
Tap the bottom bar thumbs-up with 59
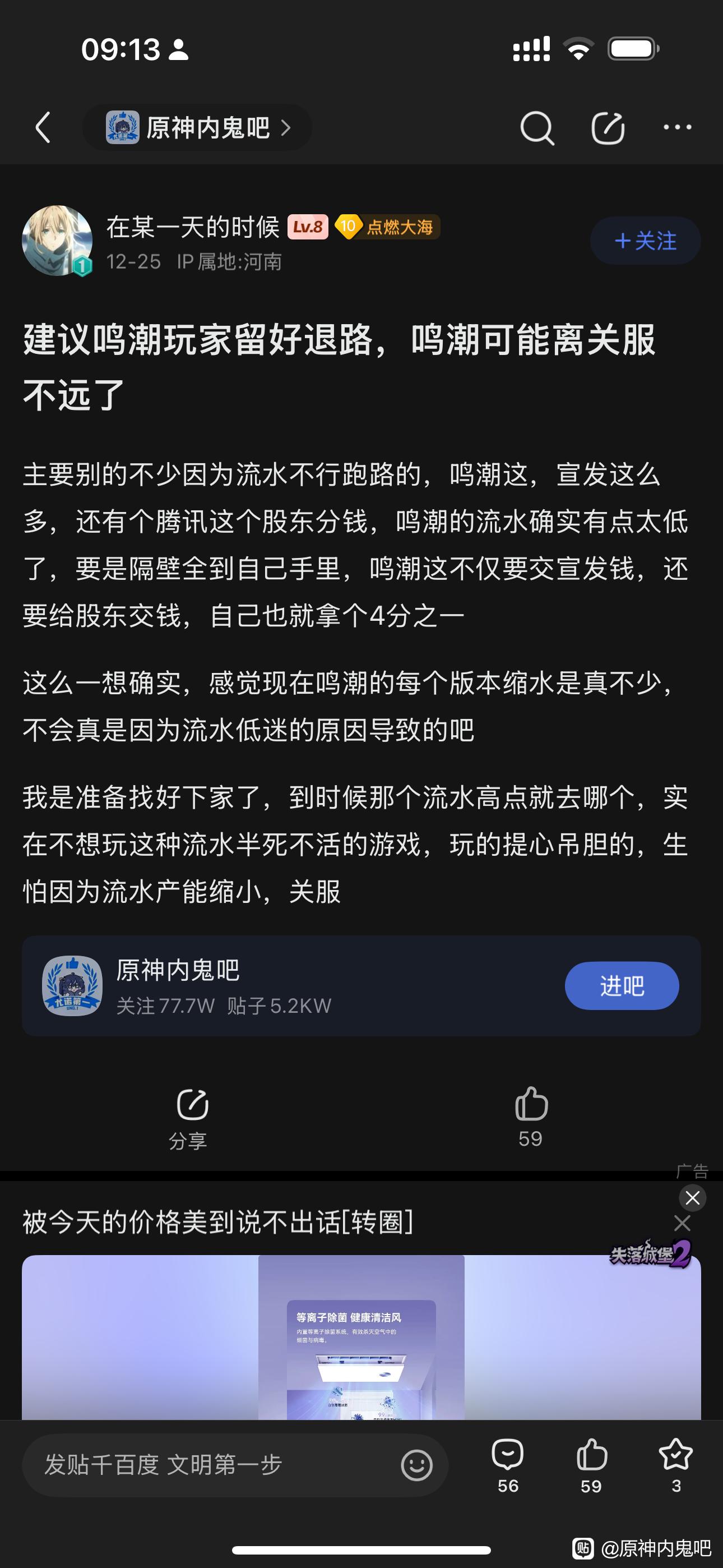[x=591, y=1464]
